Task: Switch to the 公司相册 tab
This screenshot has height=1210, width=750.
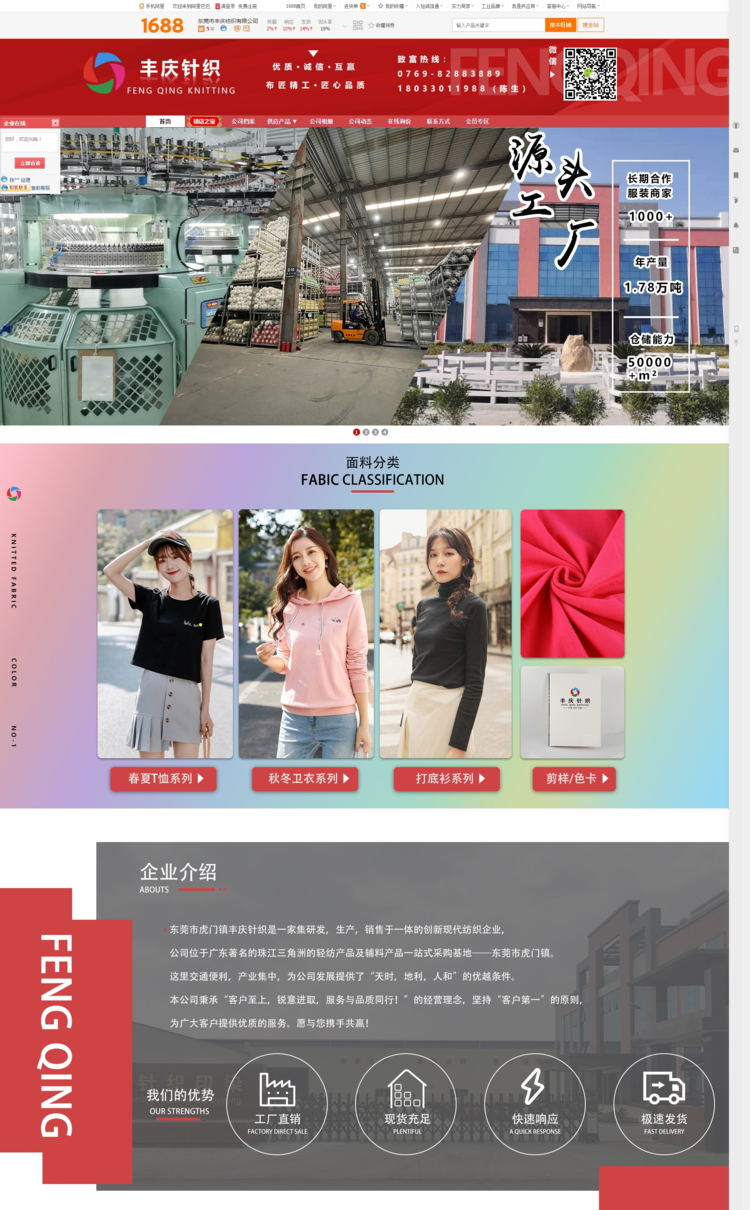Action: pyautogui.click(x=321, y=121)
